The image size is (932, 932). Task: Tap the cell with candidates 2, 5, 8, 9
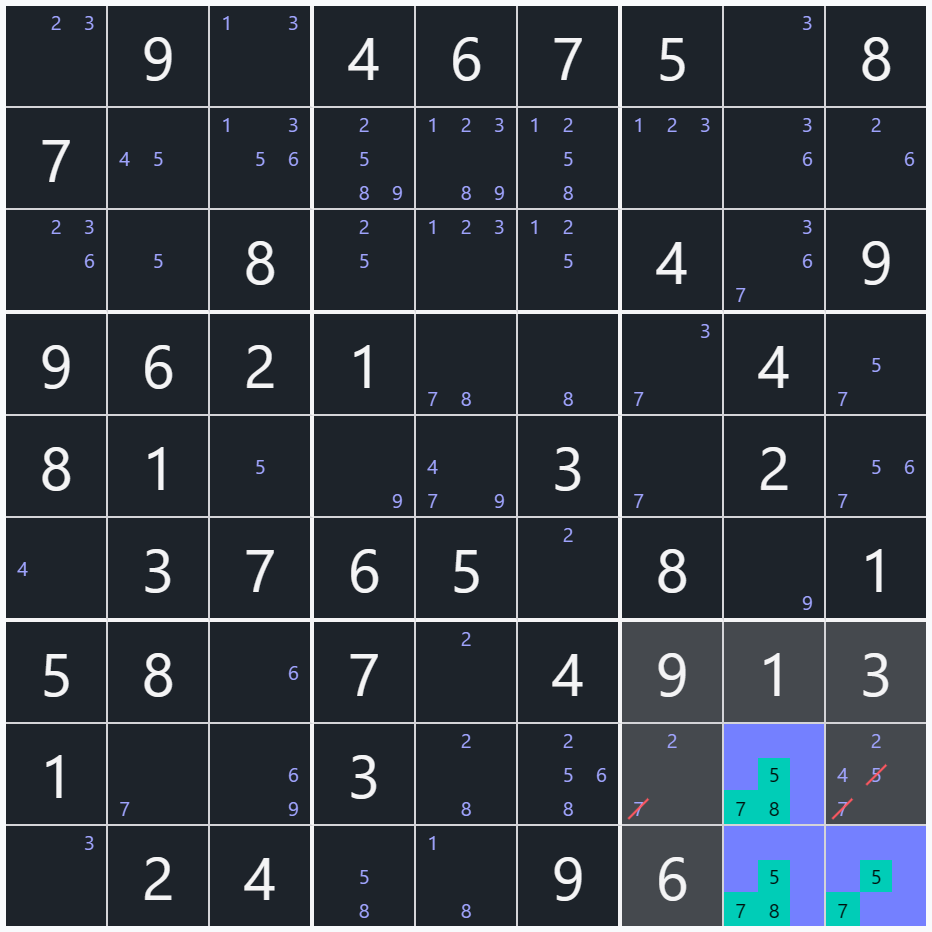click(x=364, y=159)
